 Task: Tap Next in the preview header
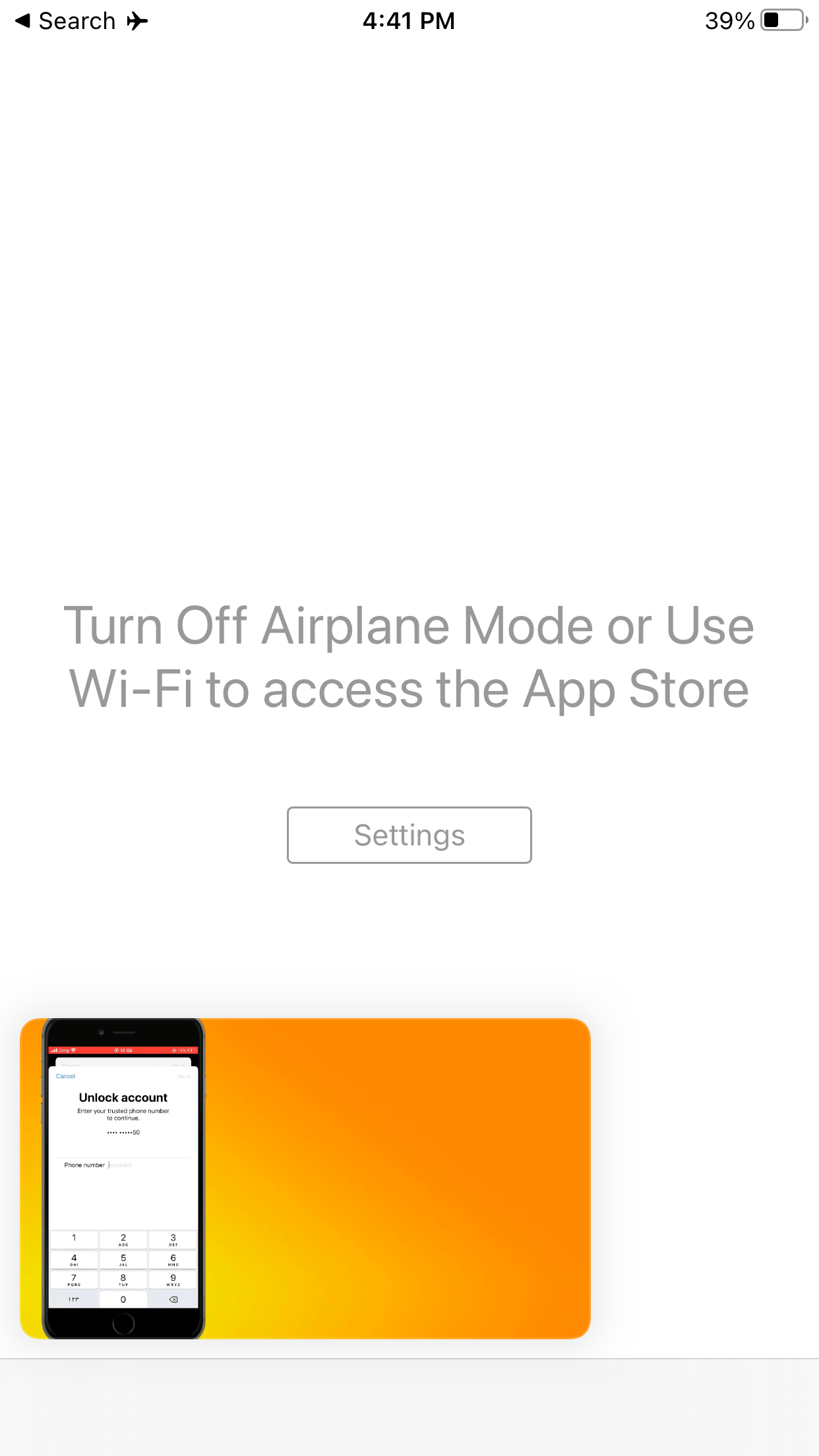185,1076
